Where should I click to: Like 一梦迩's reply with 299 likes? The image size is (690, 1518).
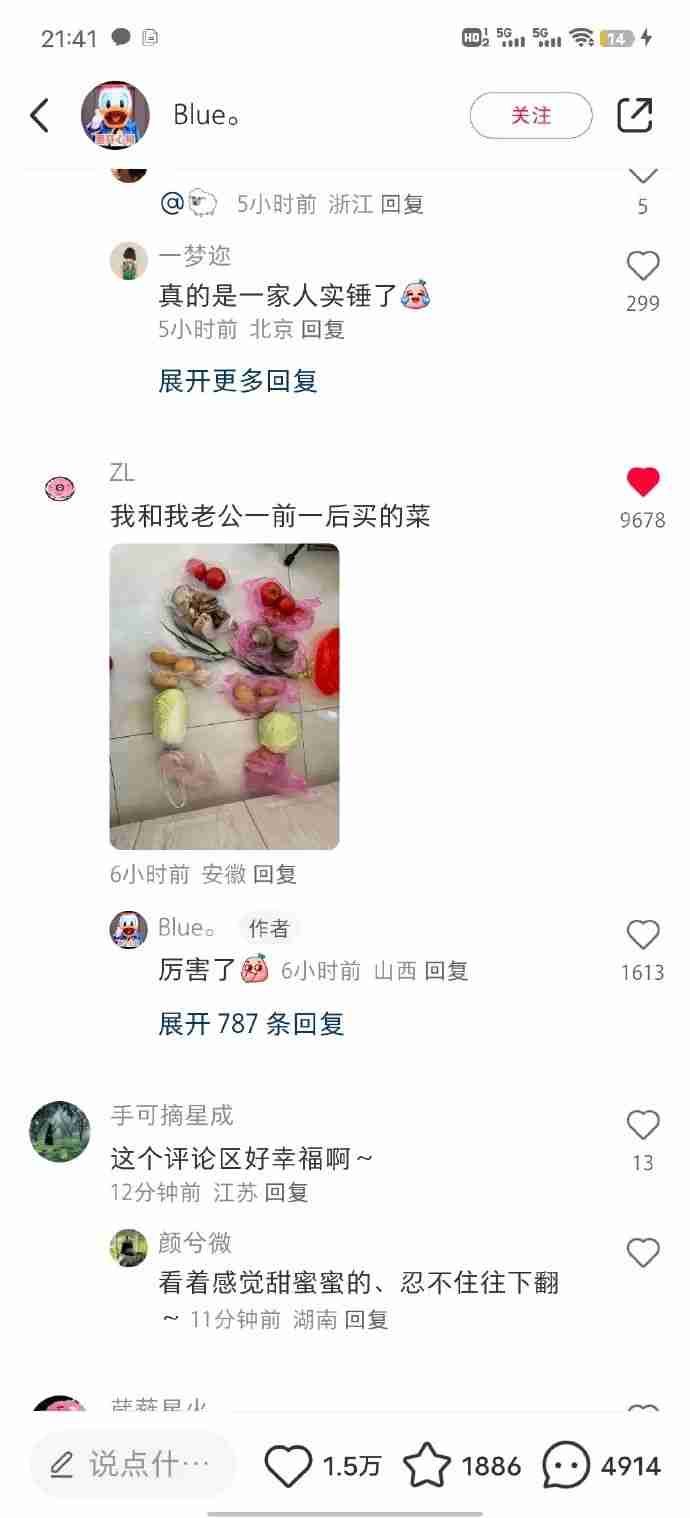(x=642, y=267)
